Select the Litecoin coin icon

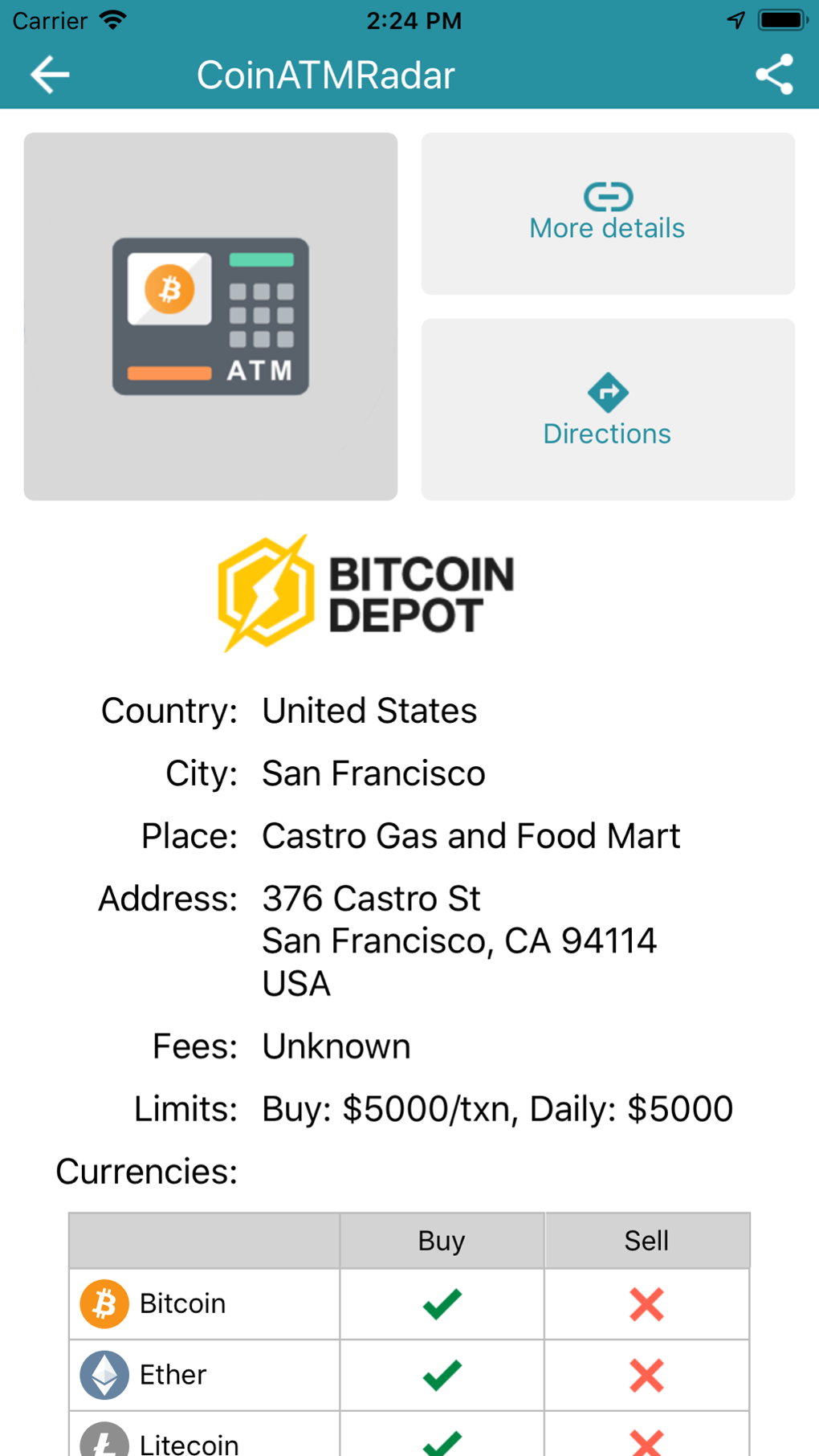click(104, 1441)
